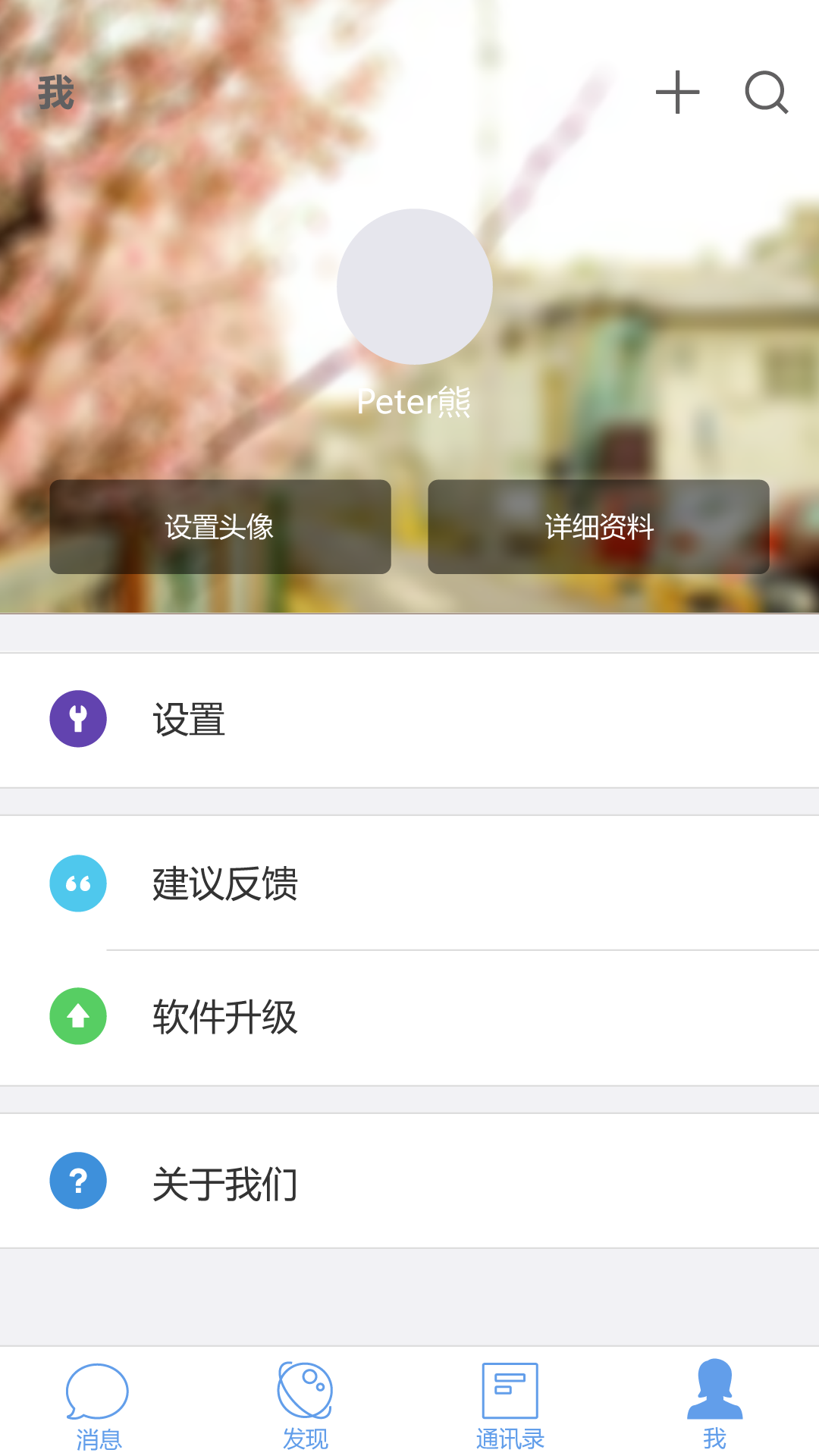Click the 设置头像 button

(x=220, y=526)
